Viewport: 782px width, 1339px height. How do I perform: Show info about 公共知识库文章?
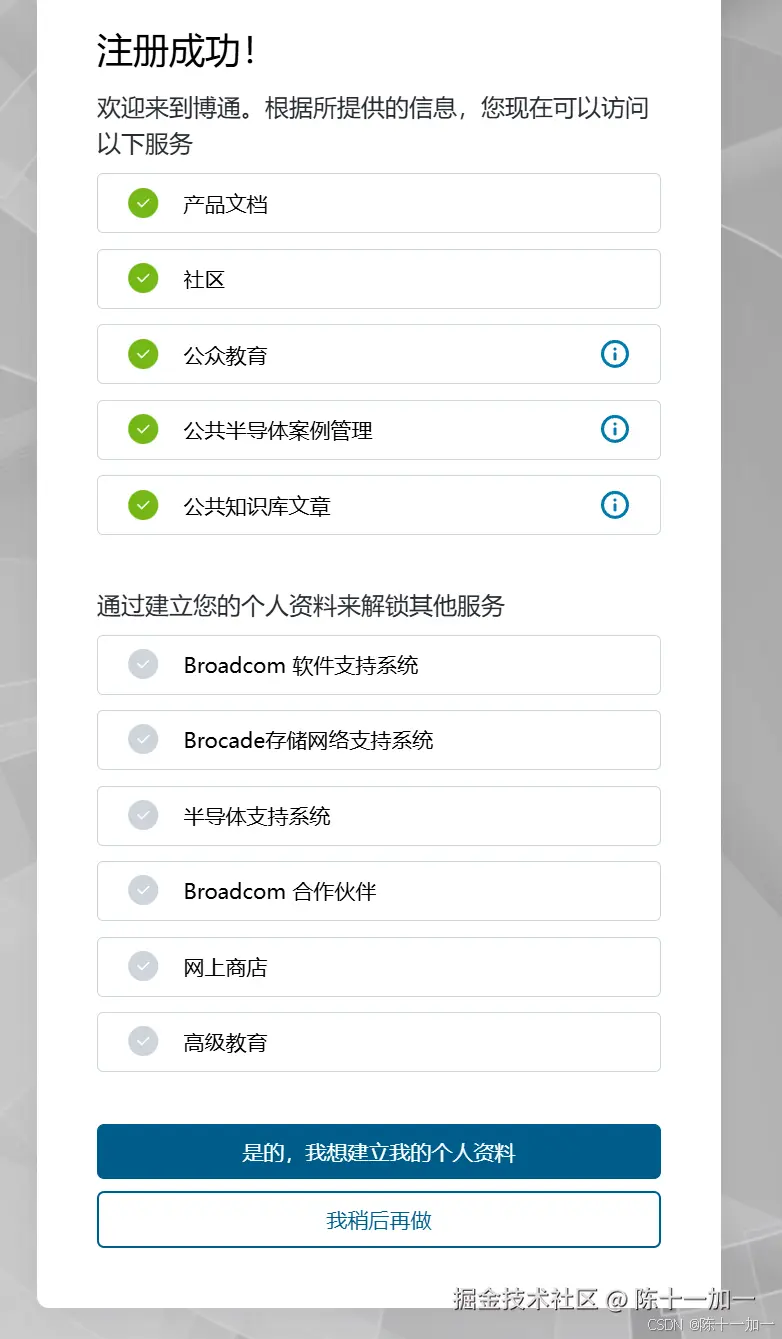point(614,505)
